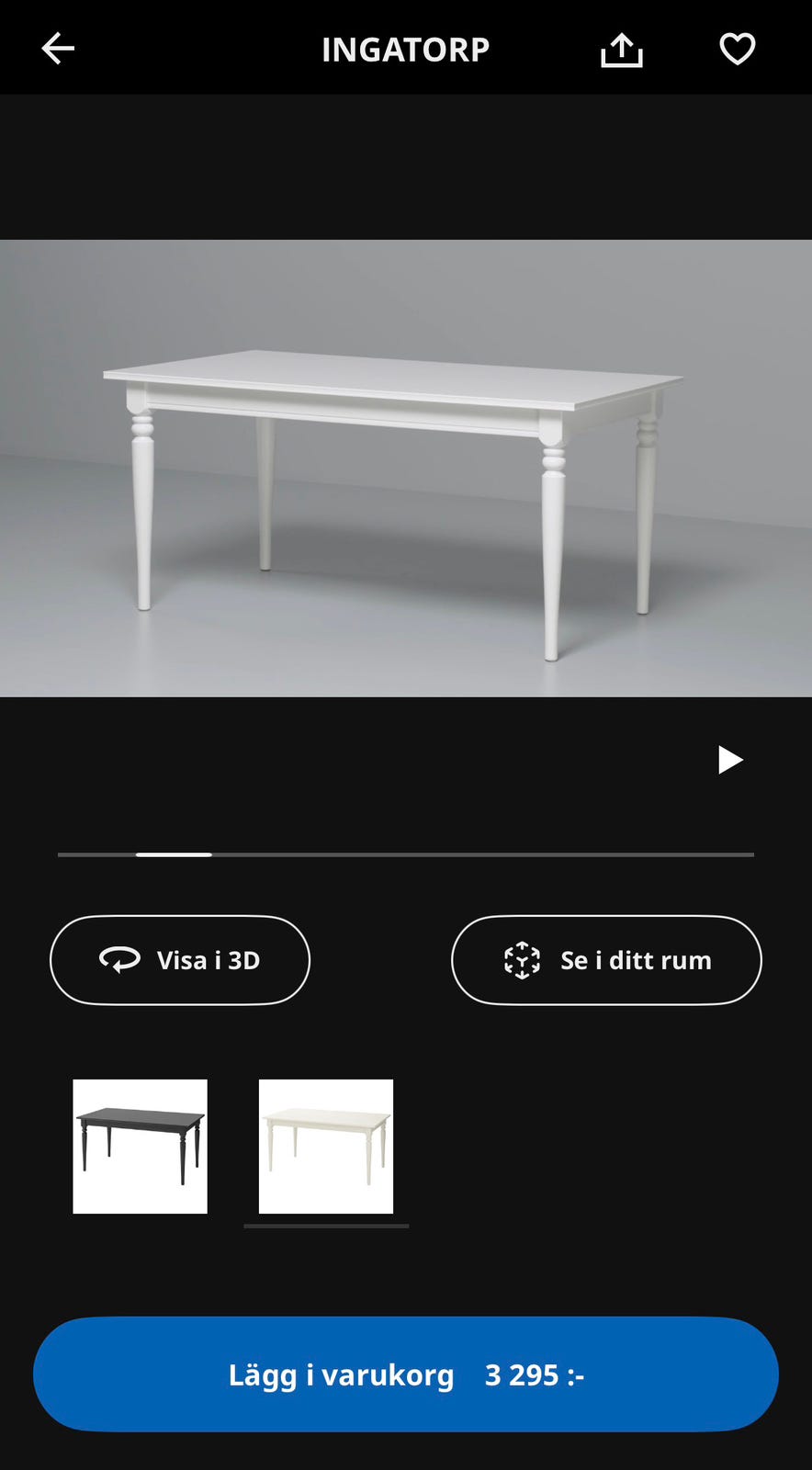Tap the AR cube icon inside Se i ditt rum
The height and width of the screenshot is (1470, 812).
coord(522,960)
